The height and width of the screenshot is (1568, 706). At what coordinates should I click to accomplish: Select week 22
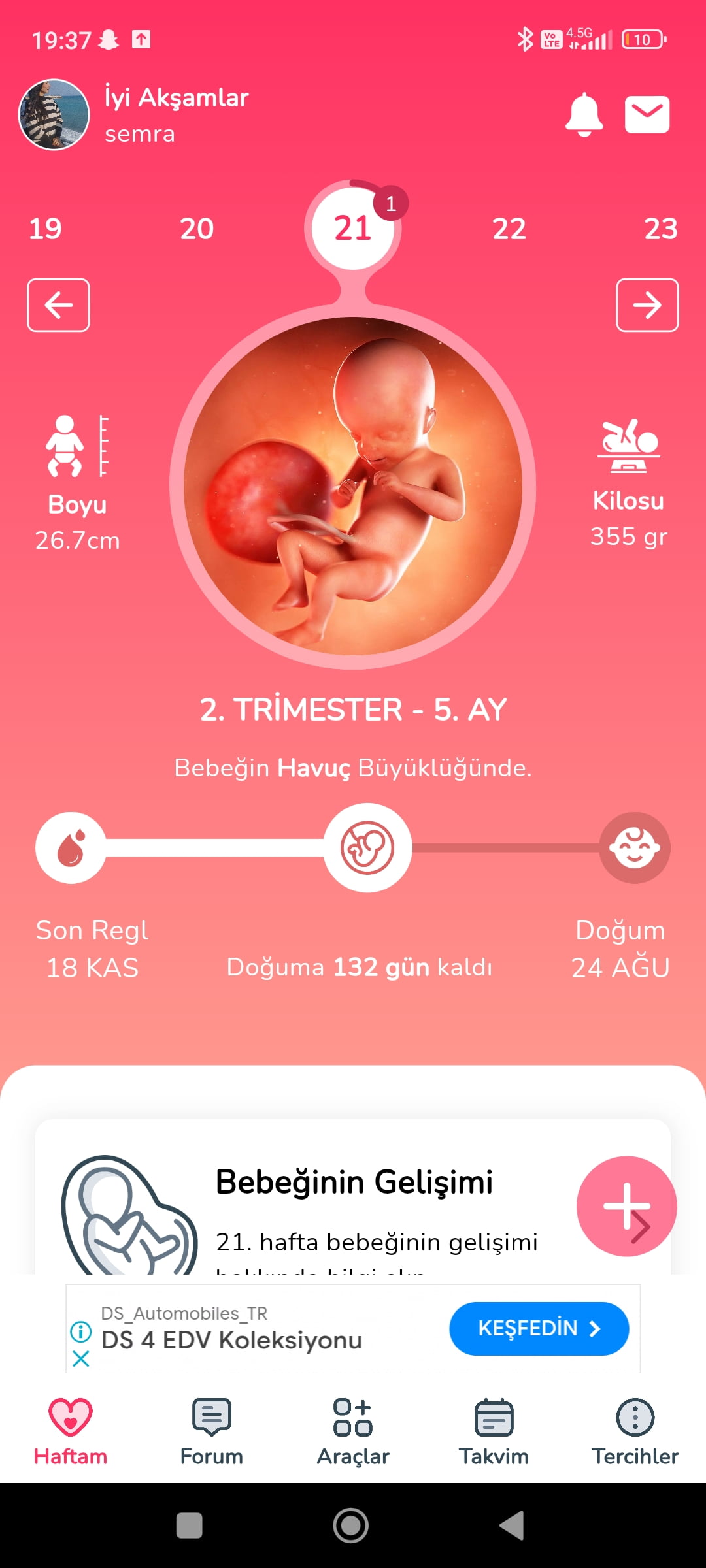coord(509,229)
